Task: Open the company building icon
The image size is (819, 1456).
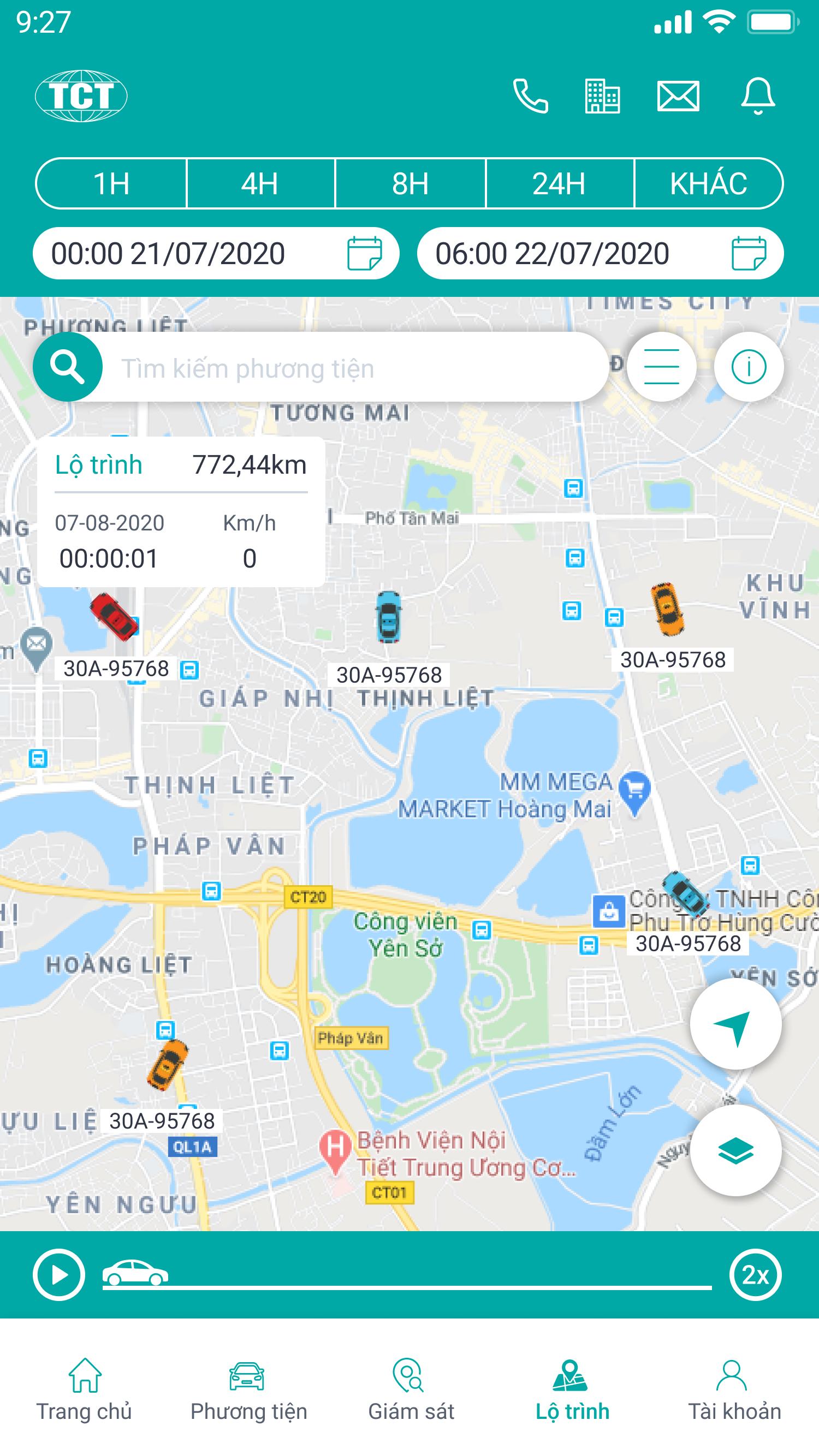Action: [x=602, y=96]
